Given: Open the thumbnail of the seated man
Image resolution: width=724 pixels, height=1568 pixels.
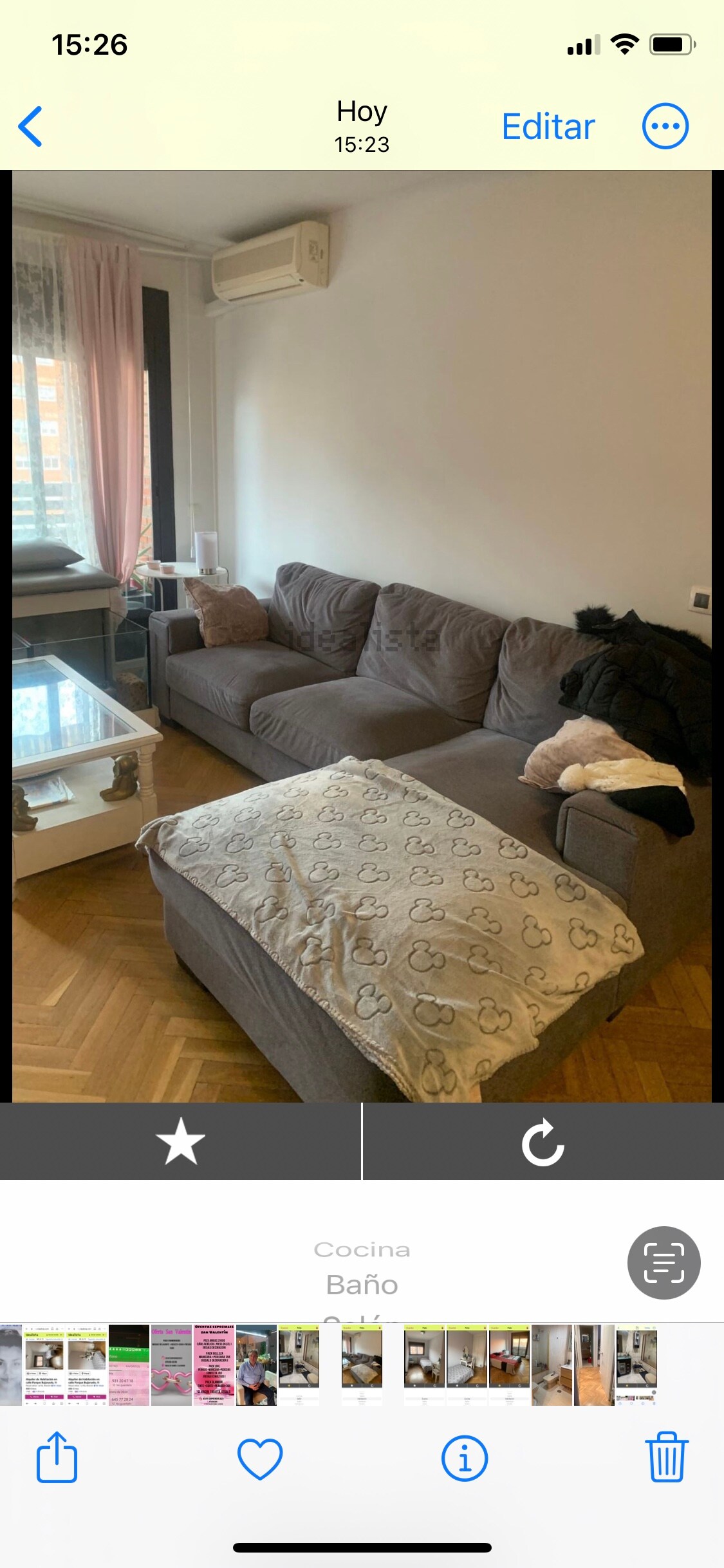Looking at the screenshot, I should tap(256, 1365).
